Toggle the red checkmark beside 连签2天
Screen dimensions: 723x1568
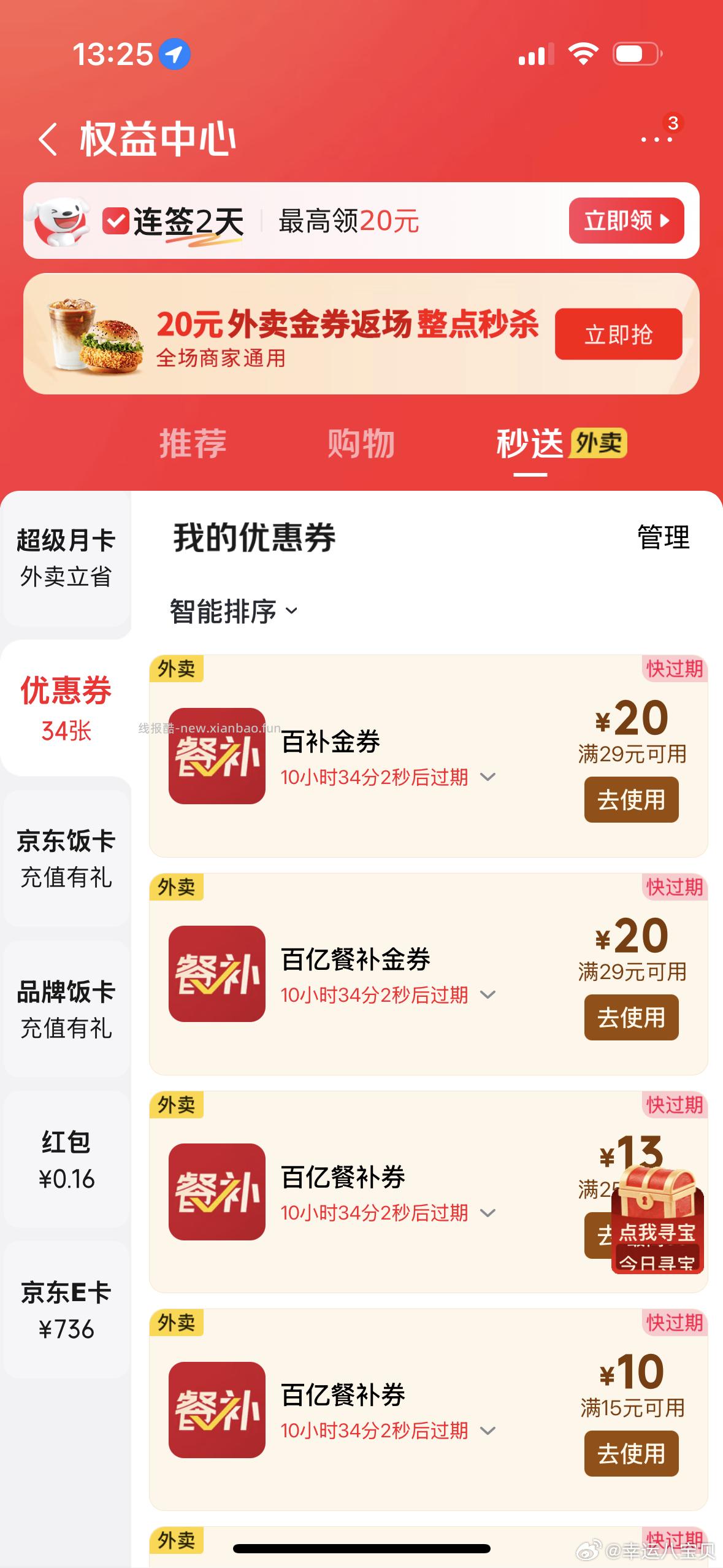point(115,221)
